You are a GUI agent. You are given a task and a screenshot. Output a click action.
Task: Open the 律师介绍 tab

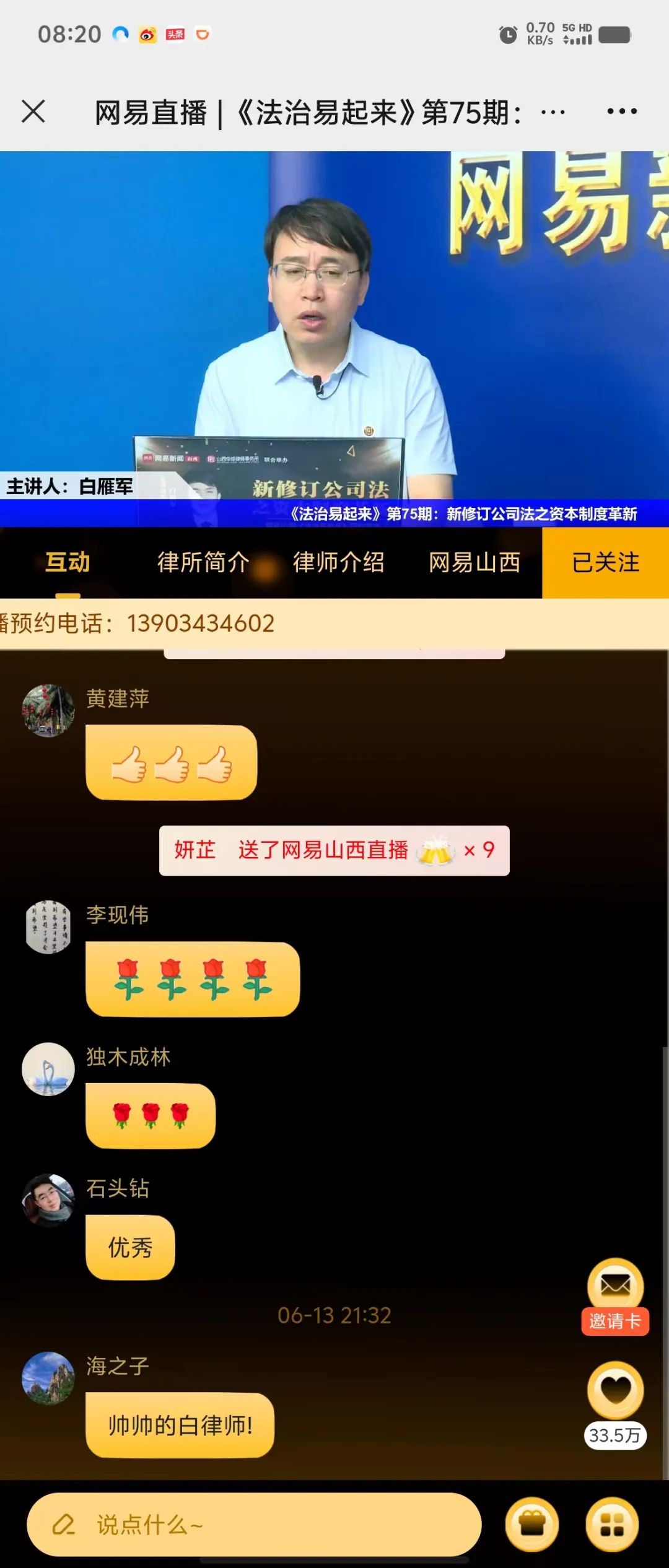[338, 562]
